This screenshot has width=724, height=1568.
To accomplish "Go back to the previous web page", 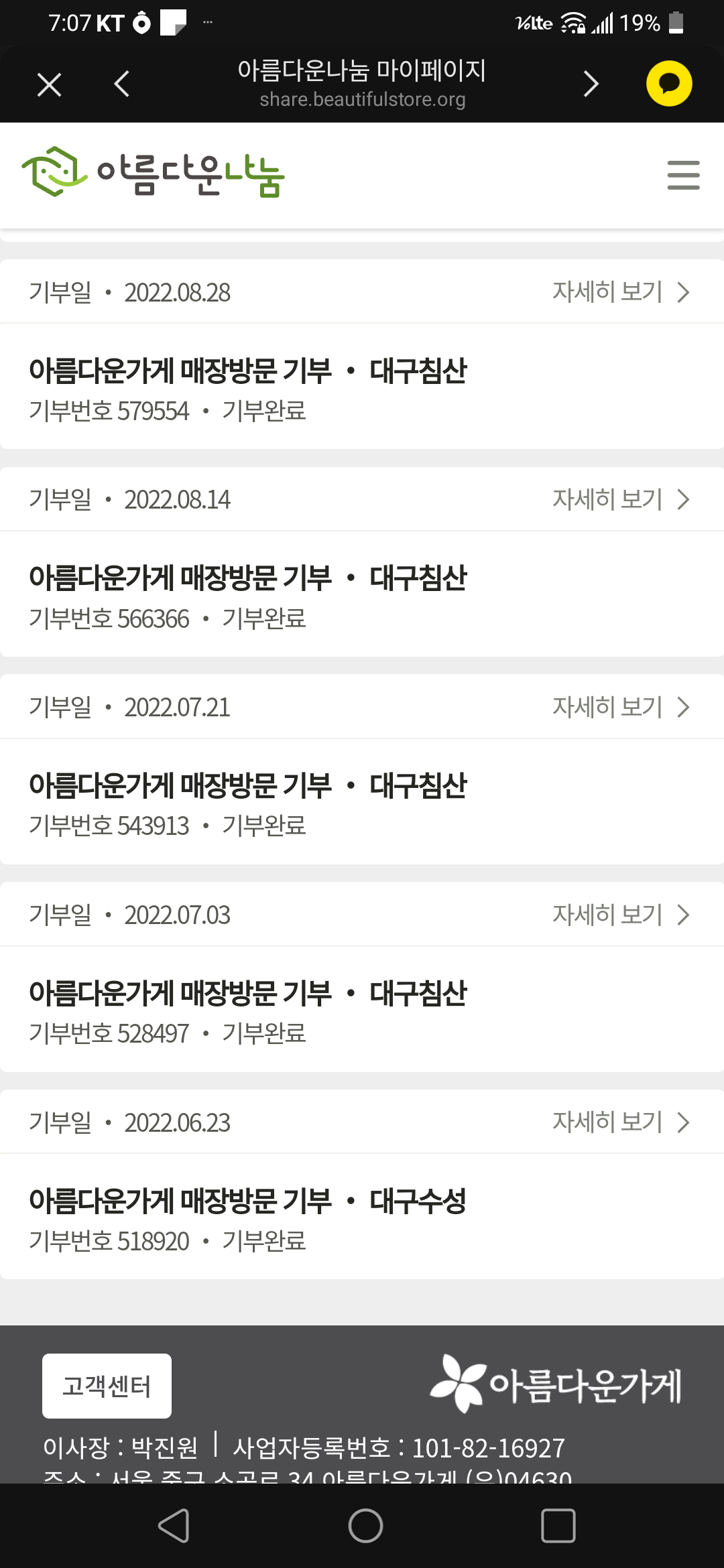I will pos(122,84).
